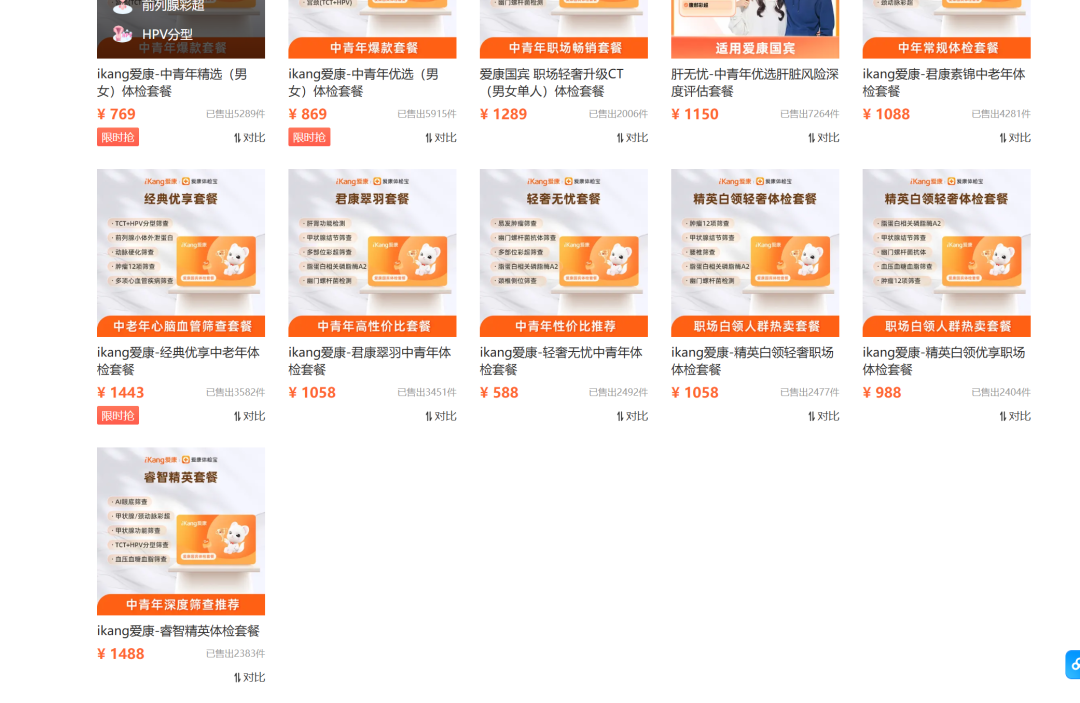Screen dimensions: 1080x703
Task: Open ikang爱康-精英白领轻奢职场体检套餐 card
Action: 755,252
